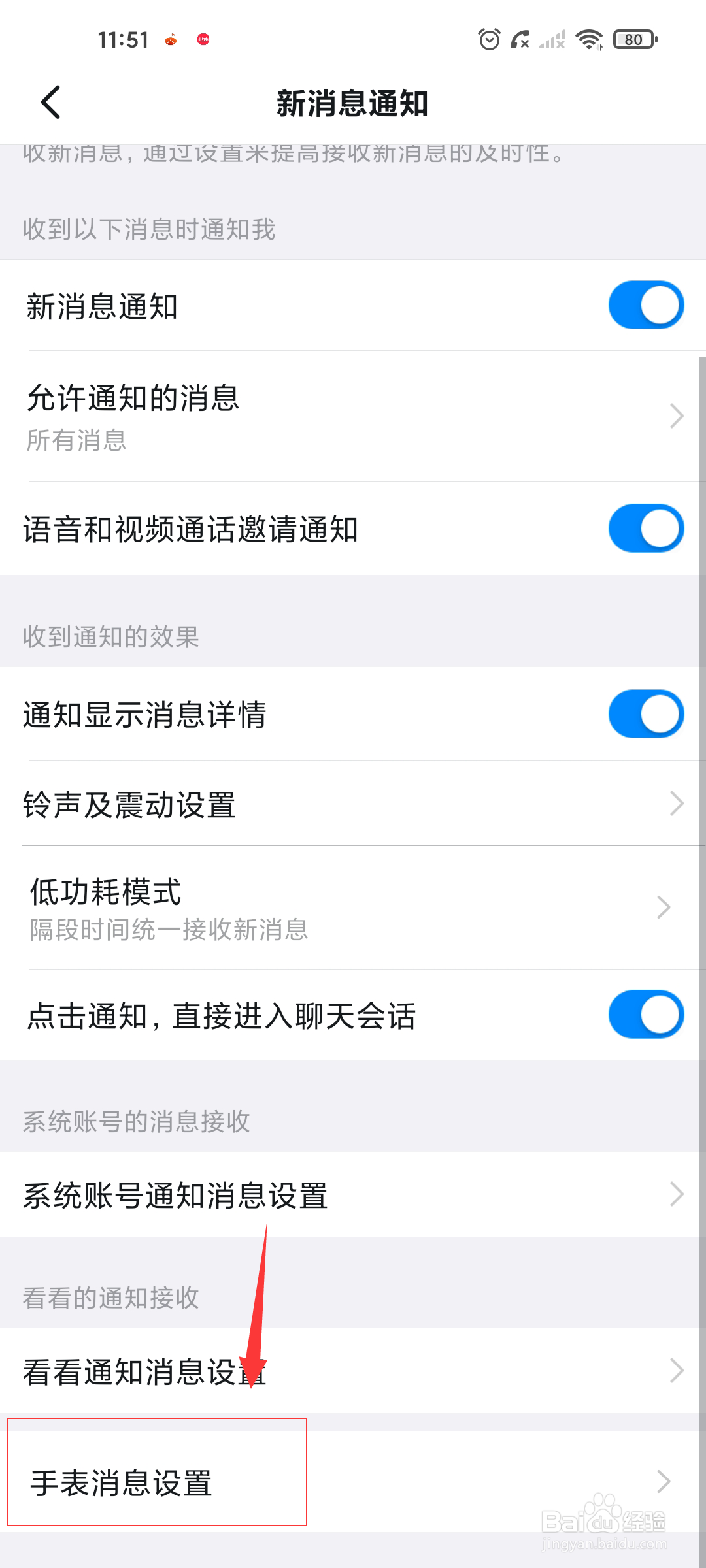Toggle off 通知显示消息详情

tap(645, 715)
